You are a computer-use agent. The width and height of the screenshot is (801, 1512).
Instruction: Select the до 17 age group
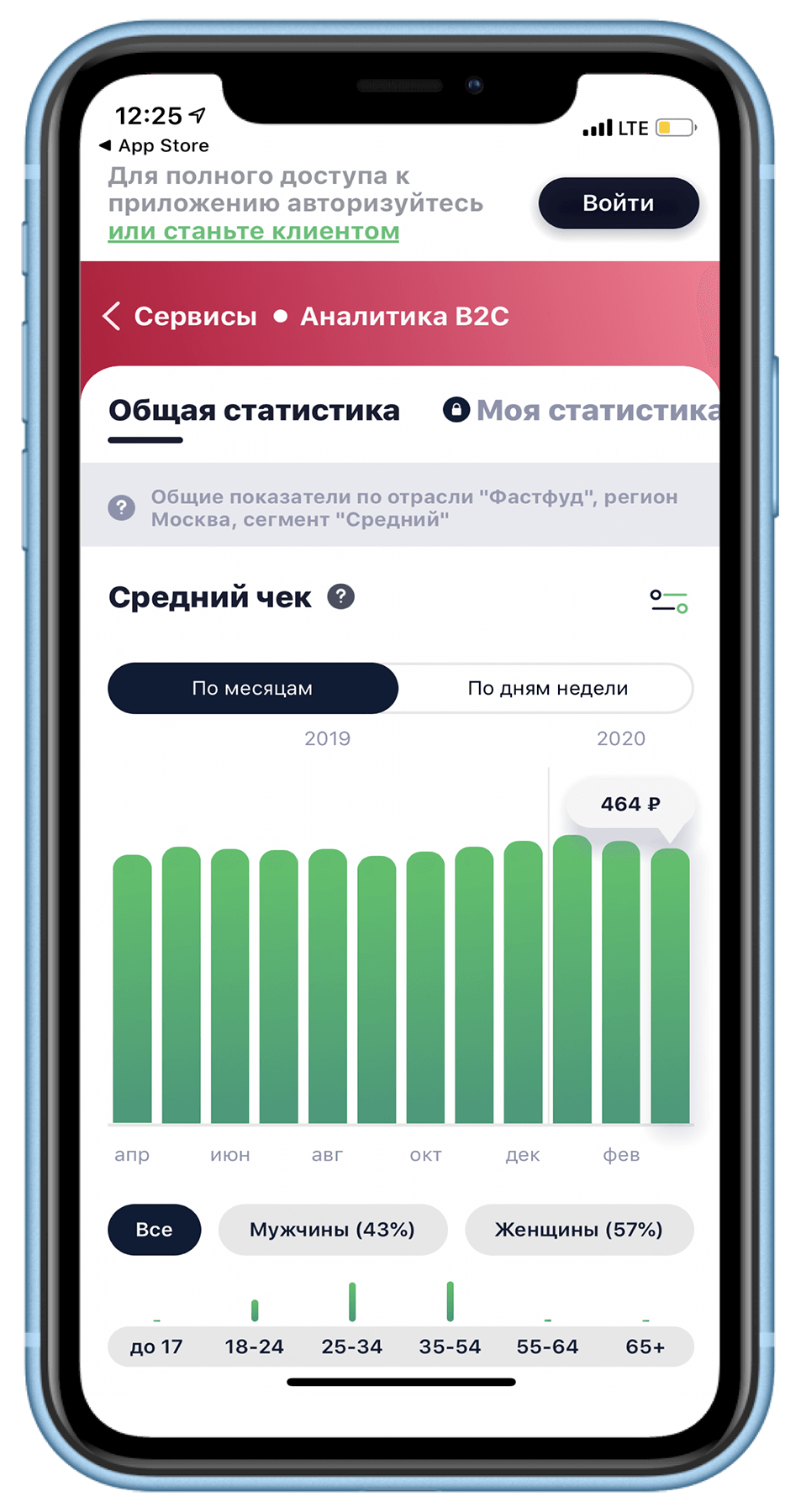[x=156, y=1347]
